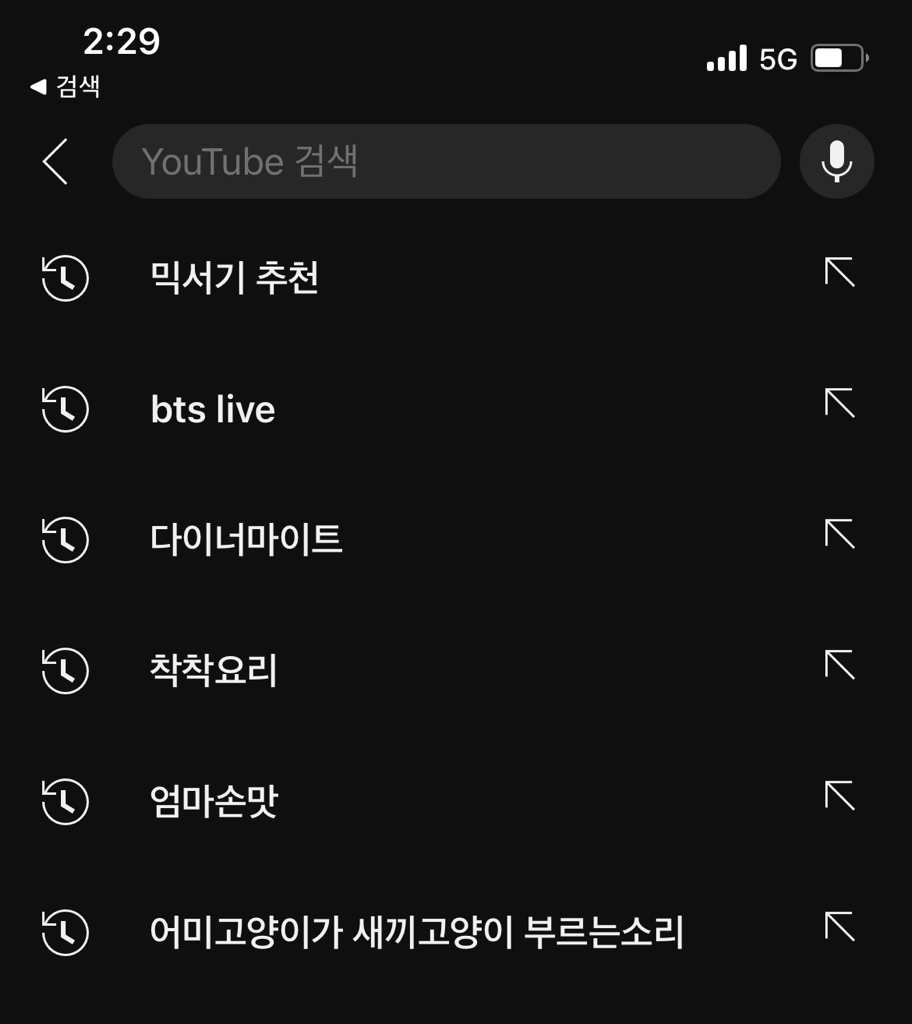Image resolution: width=912 pixels, height=1024 pixels.
Task: Select the 다이너마이트 recent search
Action: click(x=246, y=540)
